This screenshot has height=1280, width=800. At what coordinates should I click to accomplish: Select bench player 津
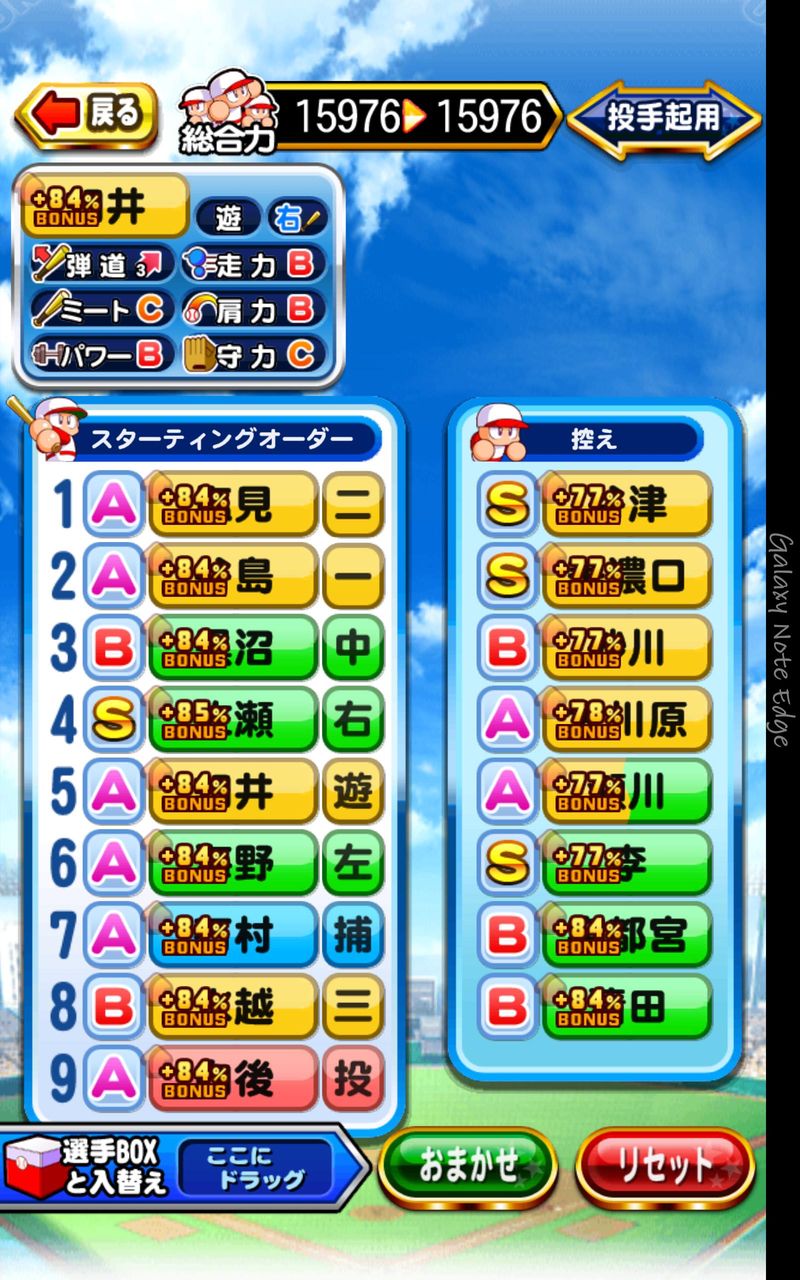tap(595, 505)
